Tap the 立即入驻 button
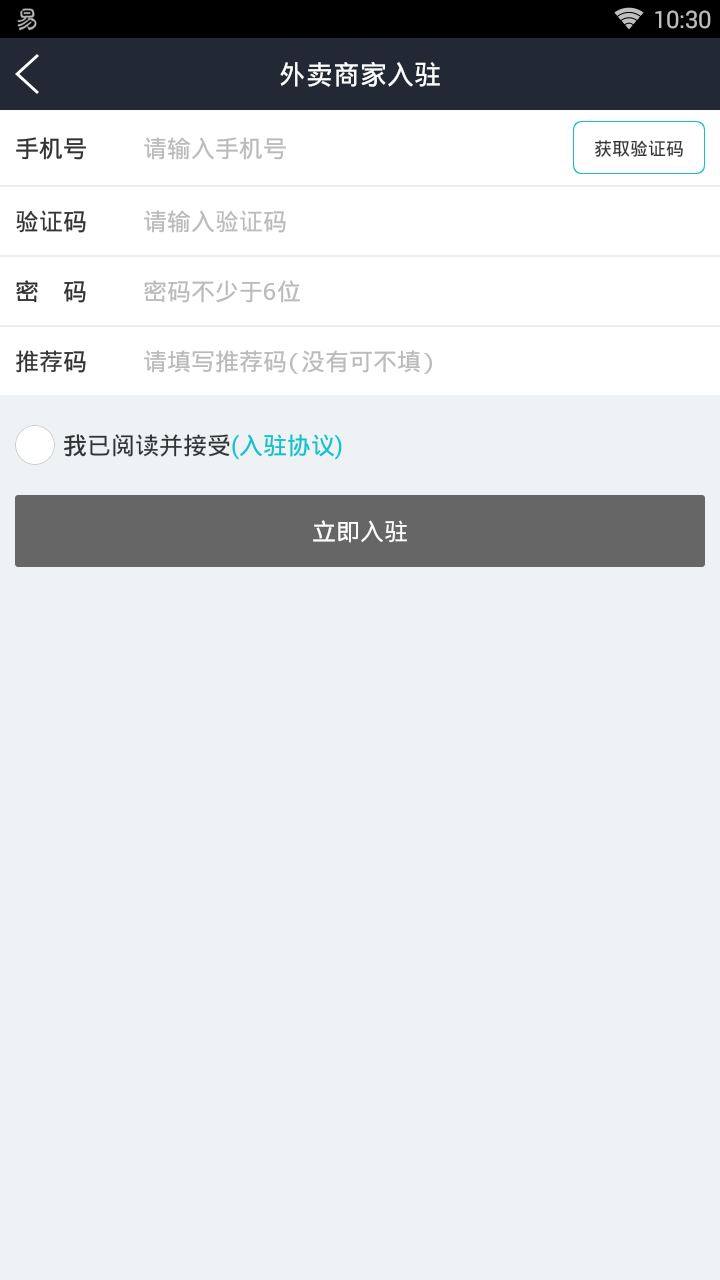Viewport: 720px width, 1280px height. point(360,531)
